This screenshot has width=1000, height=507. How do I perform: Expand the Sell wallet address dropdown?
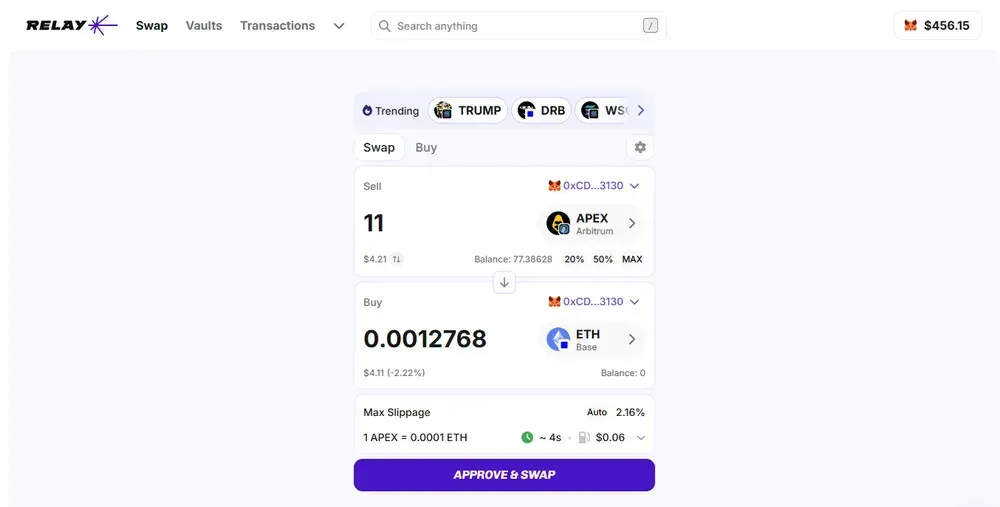tap(594, 186)
